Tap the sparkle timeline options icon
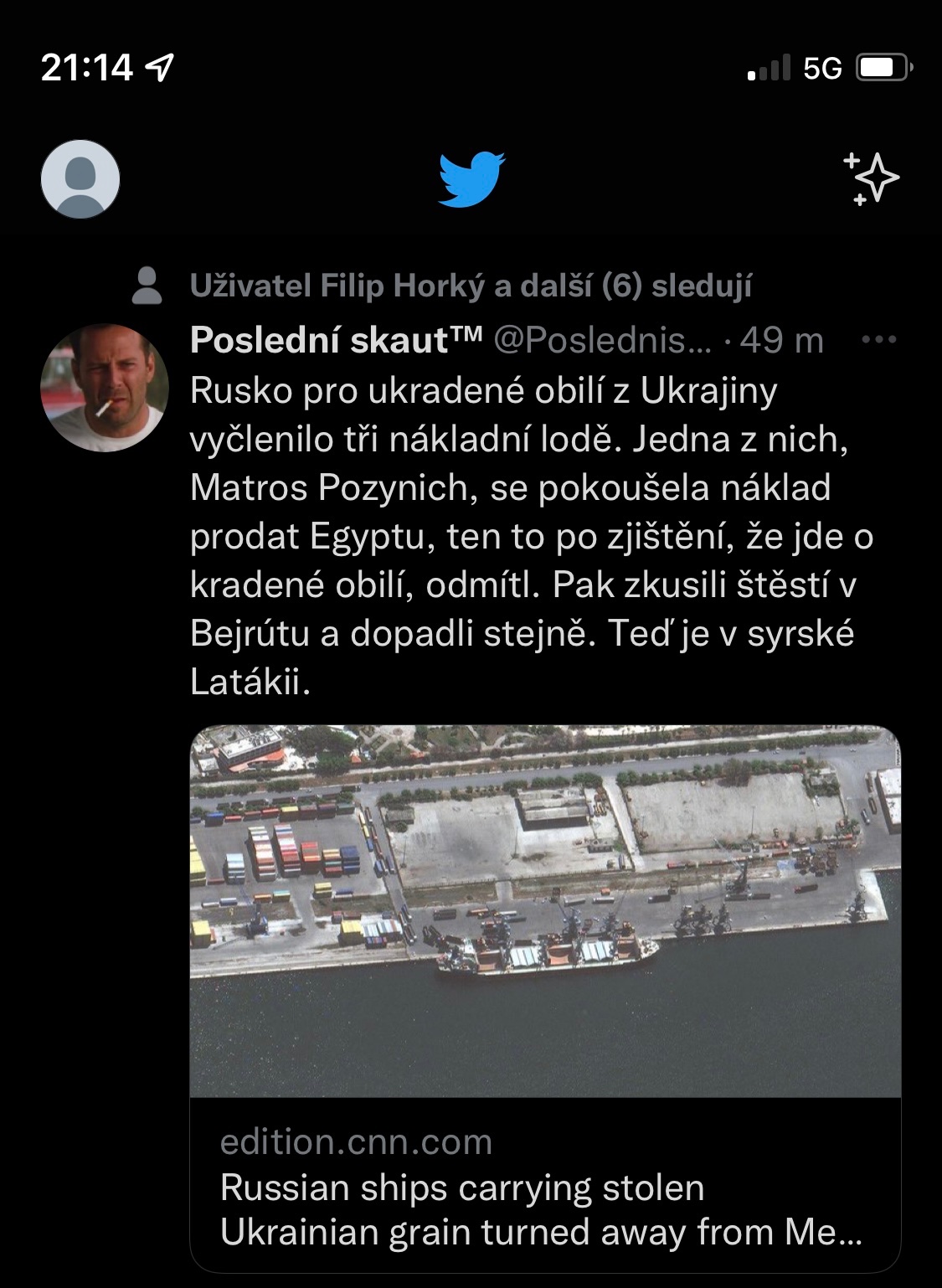 point(871,178)
